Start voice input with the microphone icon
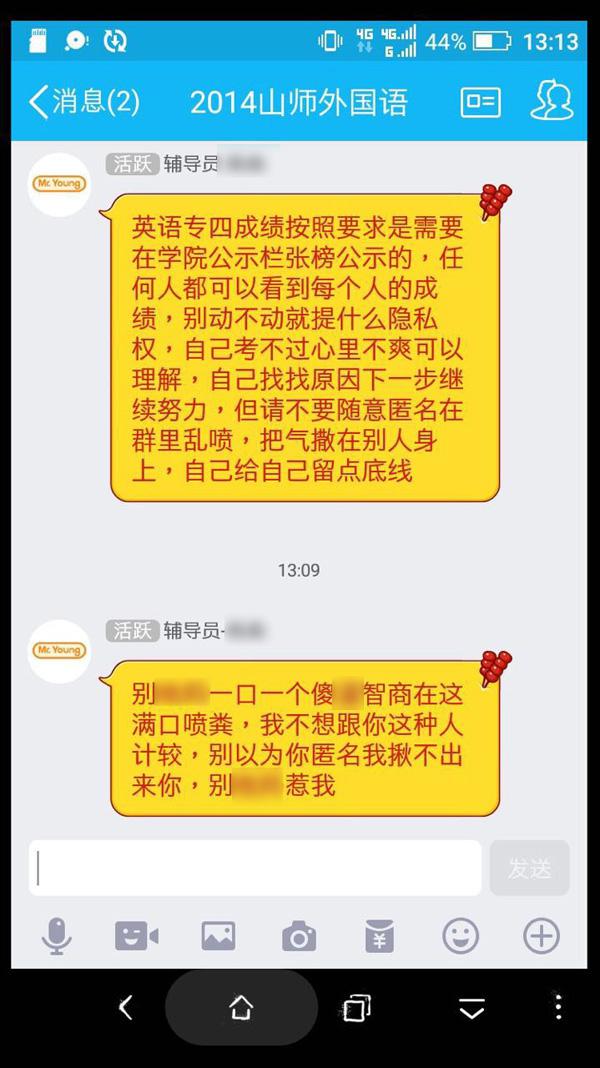Viewport: 600px width, 1068px height. tap(56, 936)
